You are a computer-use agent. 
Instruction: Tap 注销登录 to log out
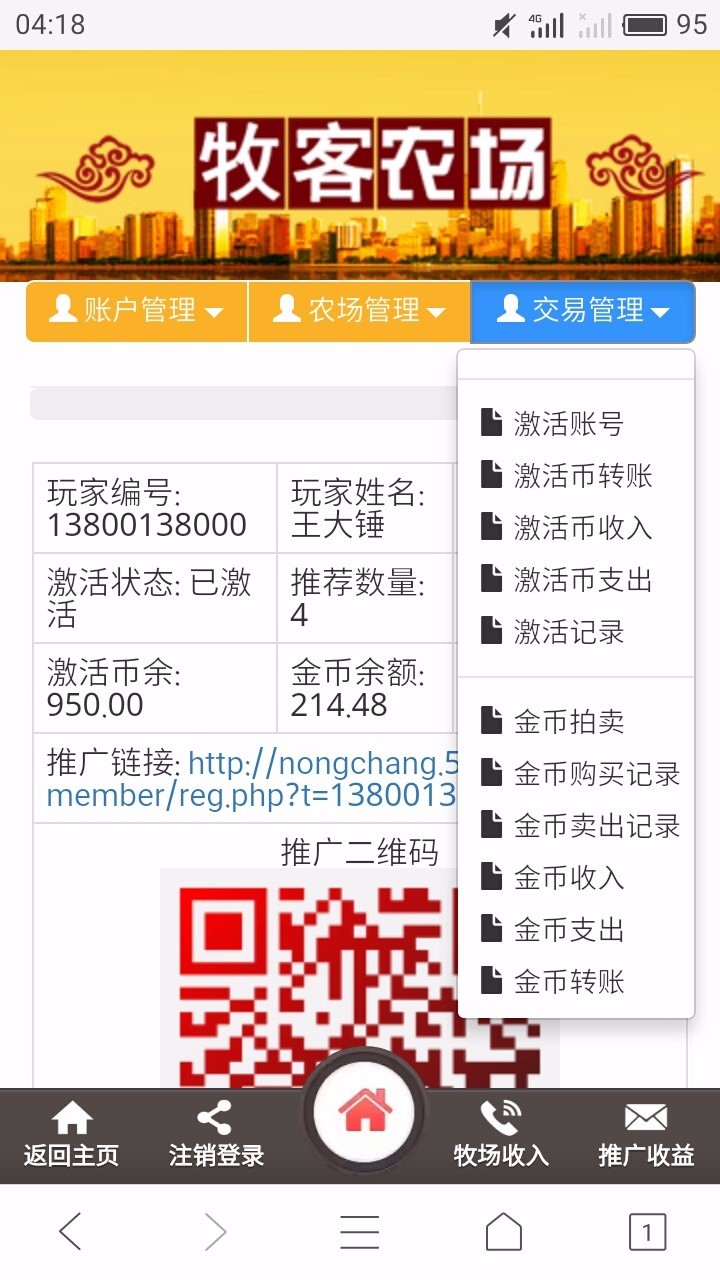click(216, 1136)
